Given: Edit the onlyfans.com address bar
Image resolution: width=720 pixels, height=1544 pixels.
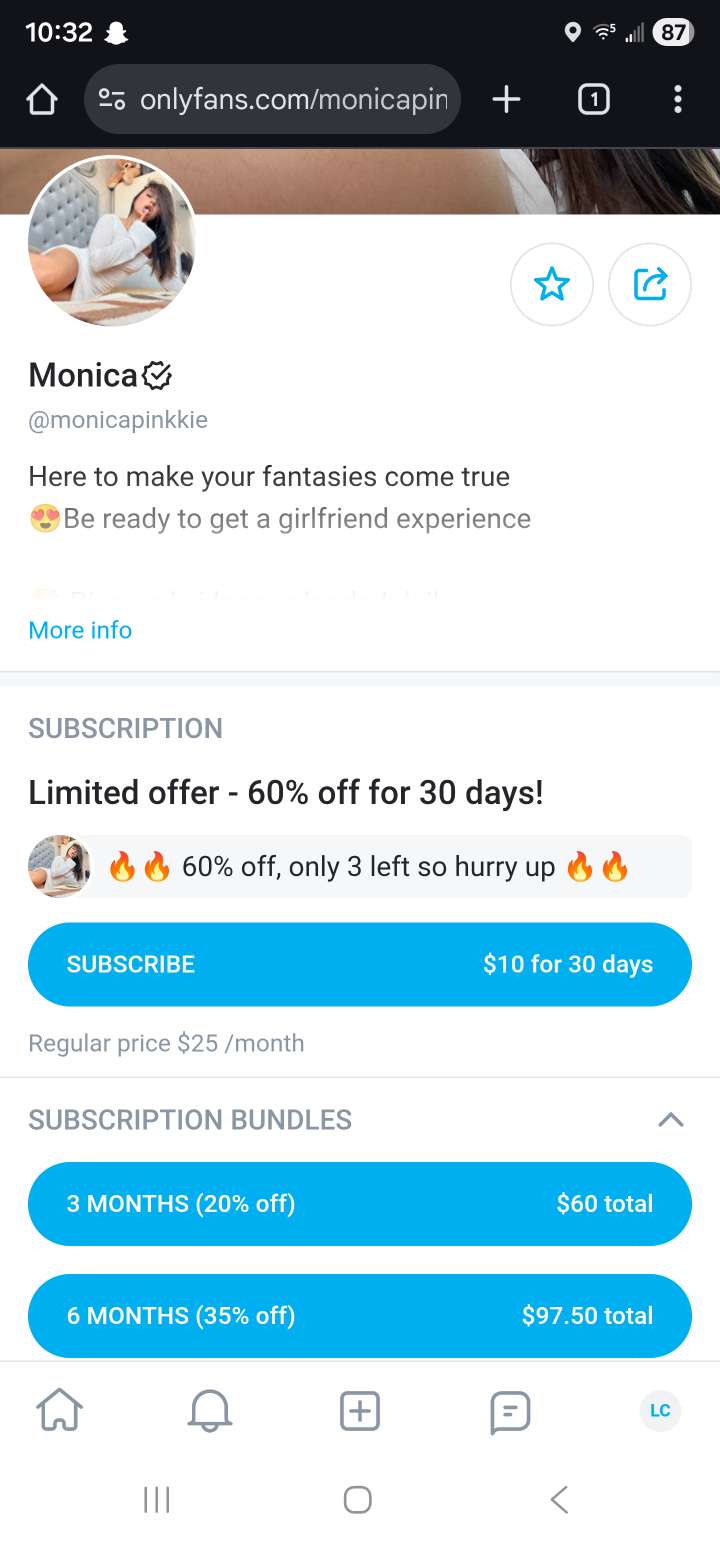Looking at the screenshot, I should click(290, 99).
